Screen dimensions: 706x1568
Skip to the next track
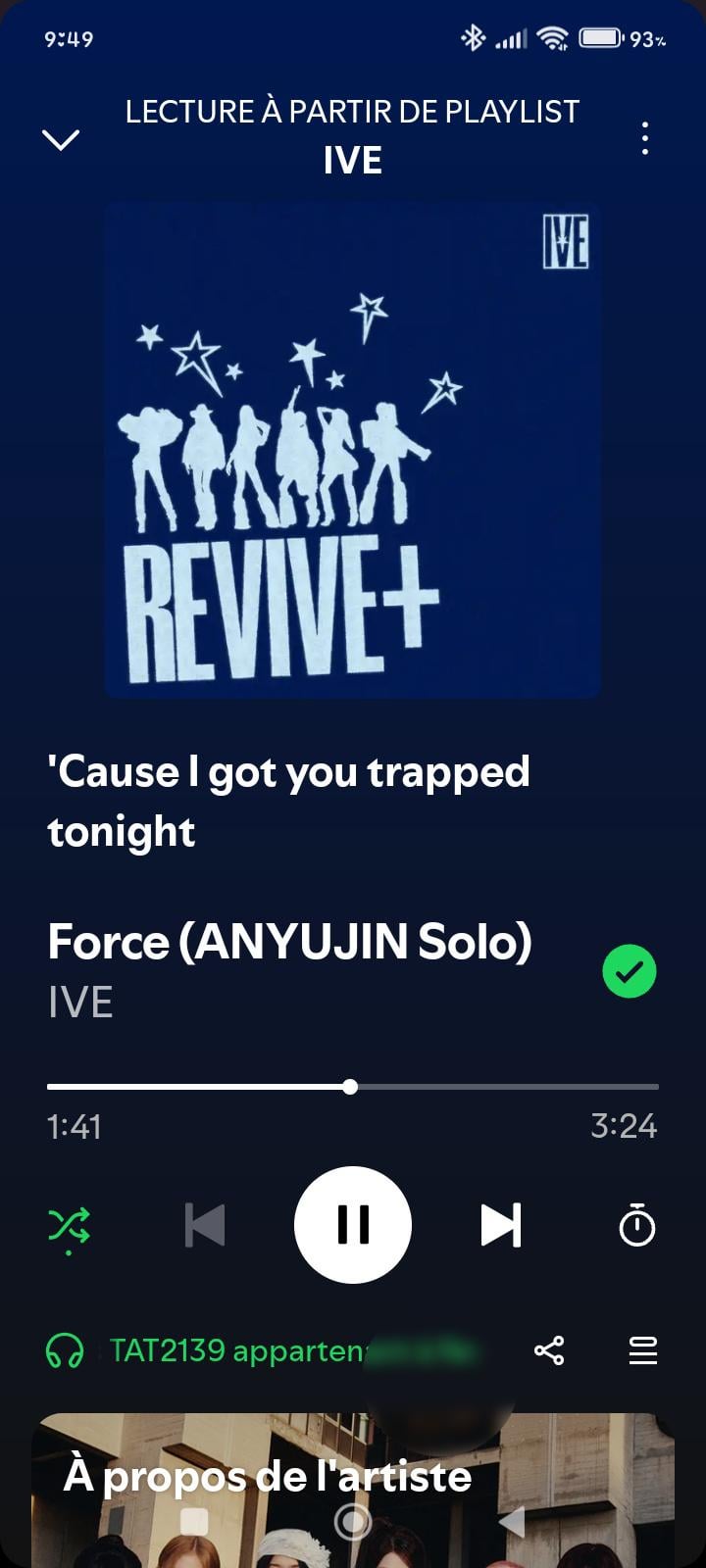[500, 1225]
